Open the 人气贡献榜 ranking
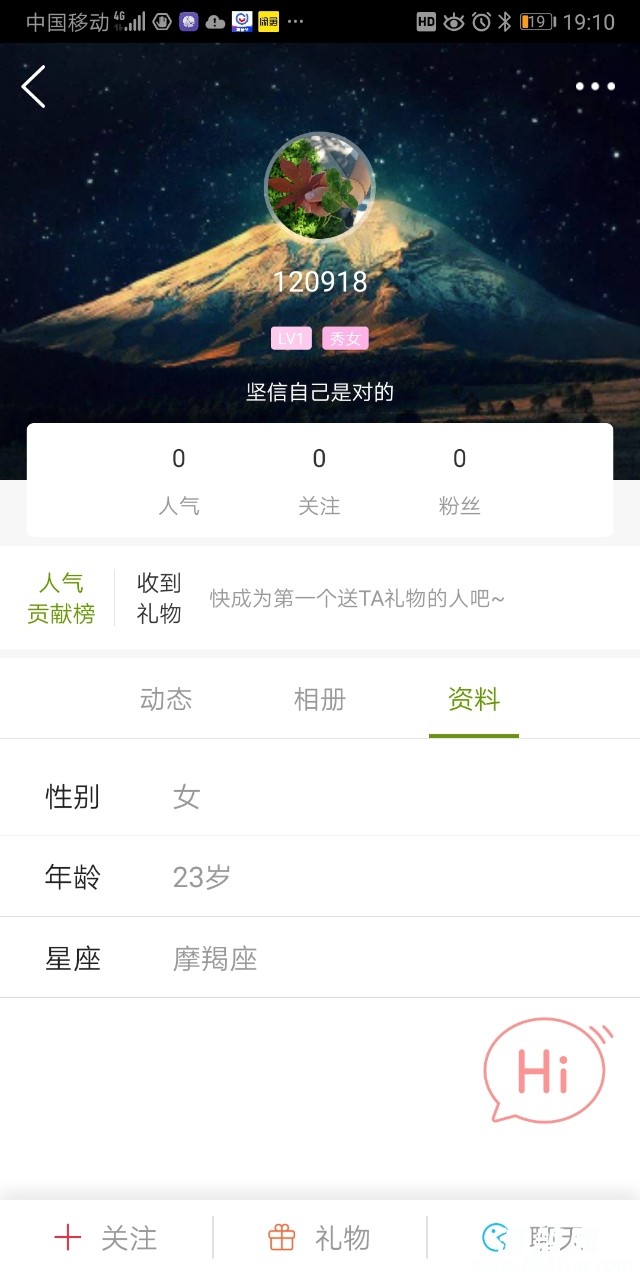 pyautogui.click(x=61, y=598)
